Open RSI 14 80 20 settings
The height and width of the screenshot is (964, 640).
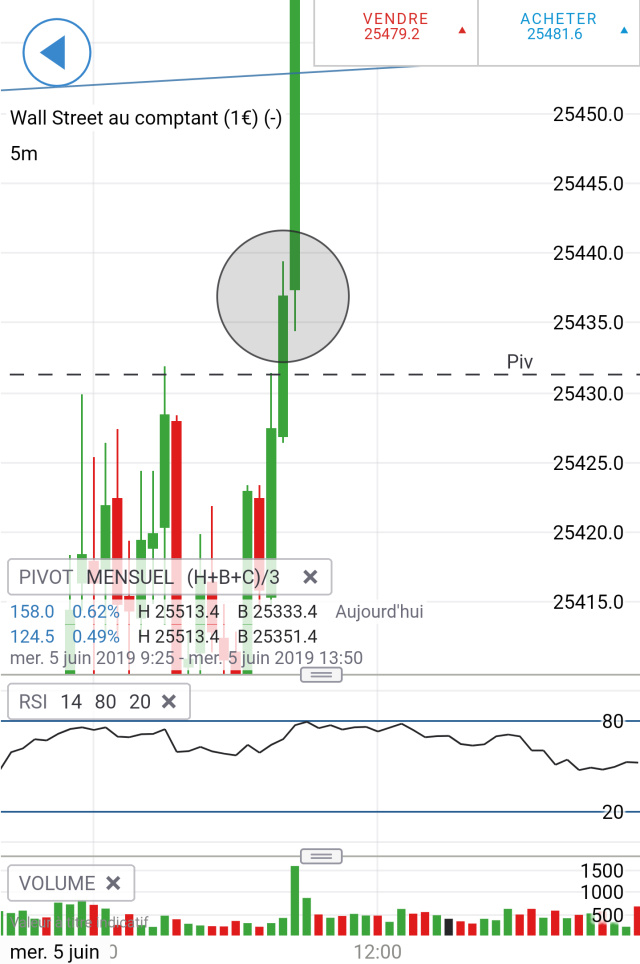[x=84, y=702]
